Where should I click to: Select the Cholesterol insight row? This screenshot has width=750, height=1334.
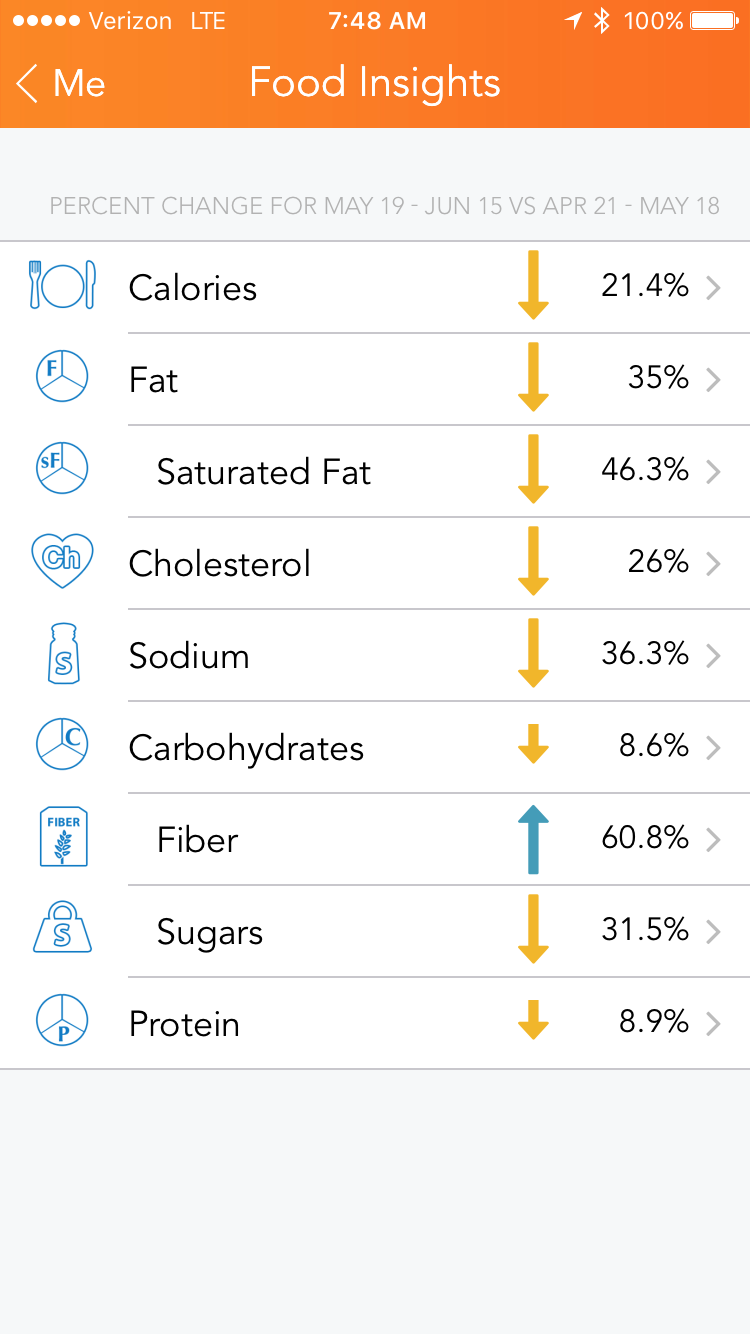pos(375,563)
